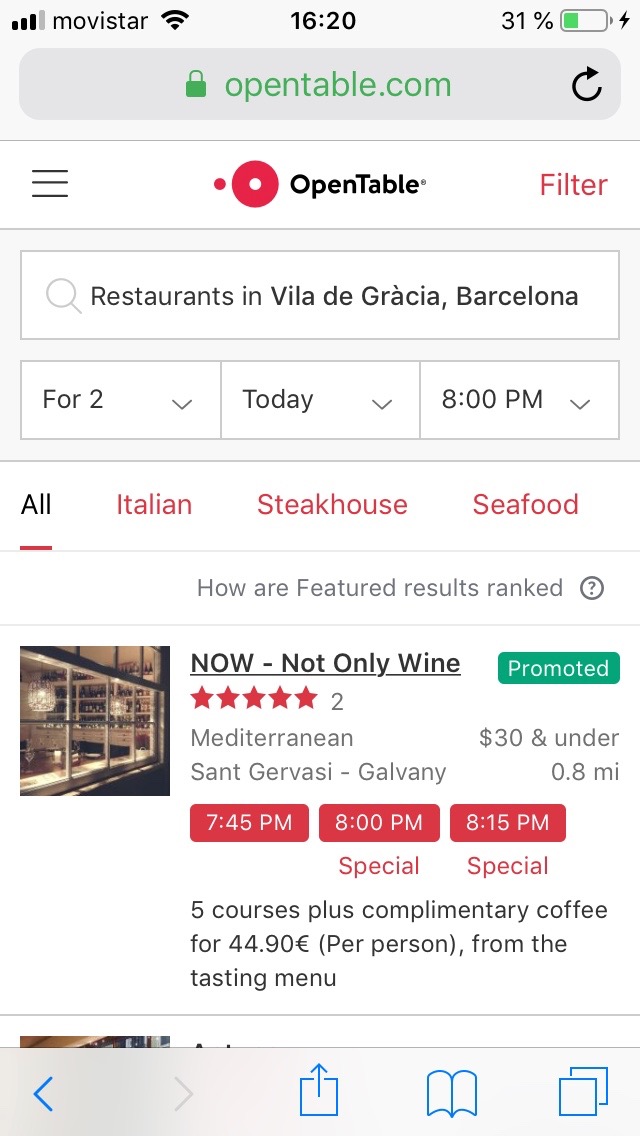
Task: Expand the Today date picker
Action: click(320, 400)
